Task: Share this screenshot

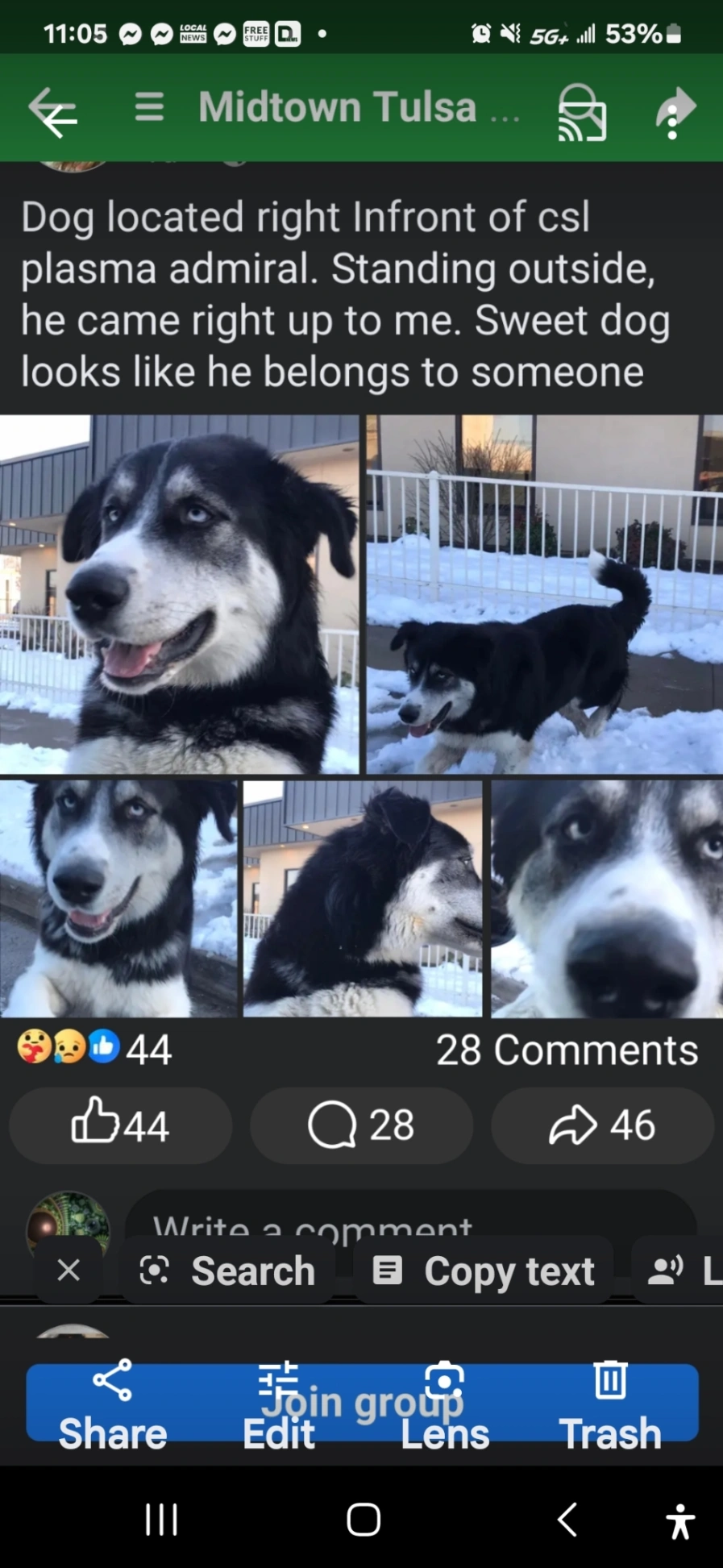Action: [113, 1407]
